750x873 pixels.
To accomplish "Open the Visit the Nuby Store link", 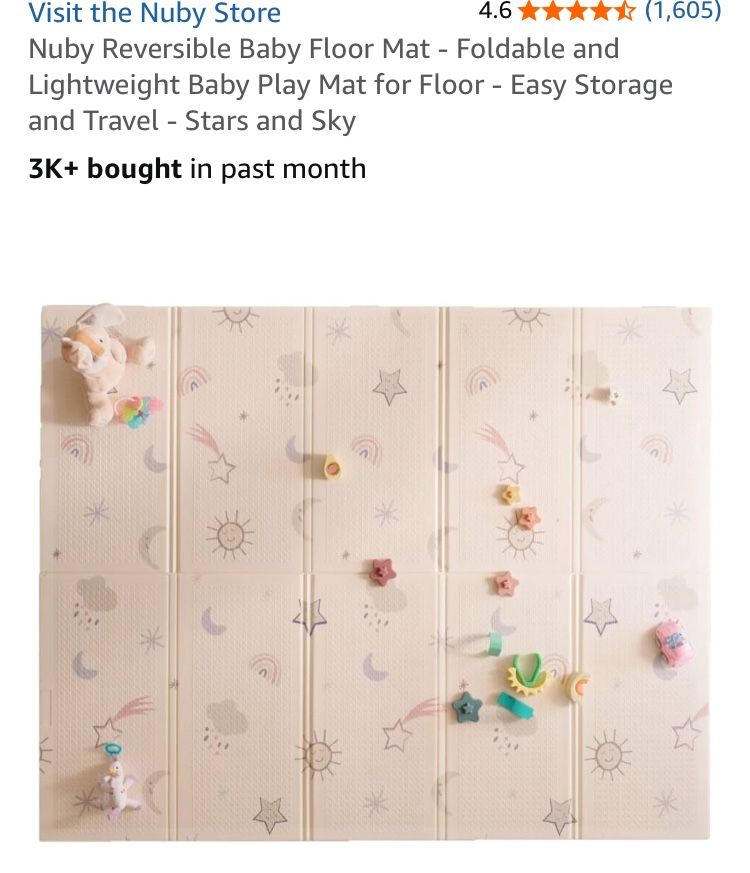I will point(155,14).
